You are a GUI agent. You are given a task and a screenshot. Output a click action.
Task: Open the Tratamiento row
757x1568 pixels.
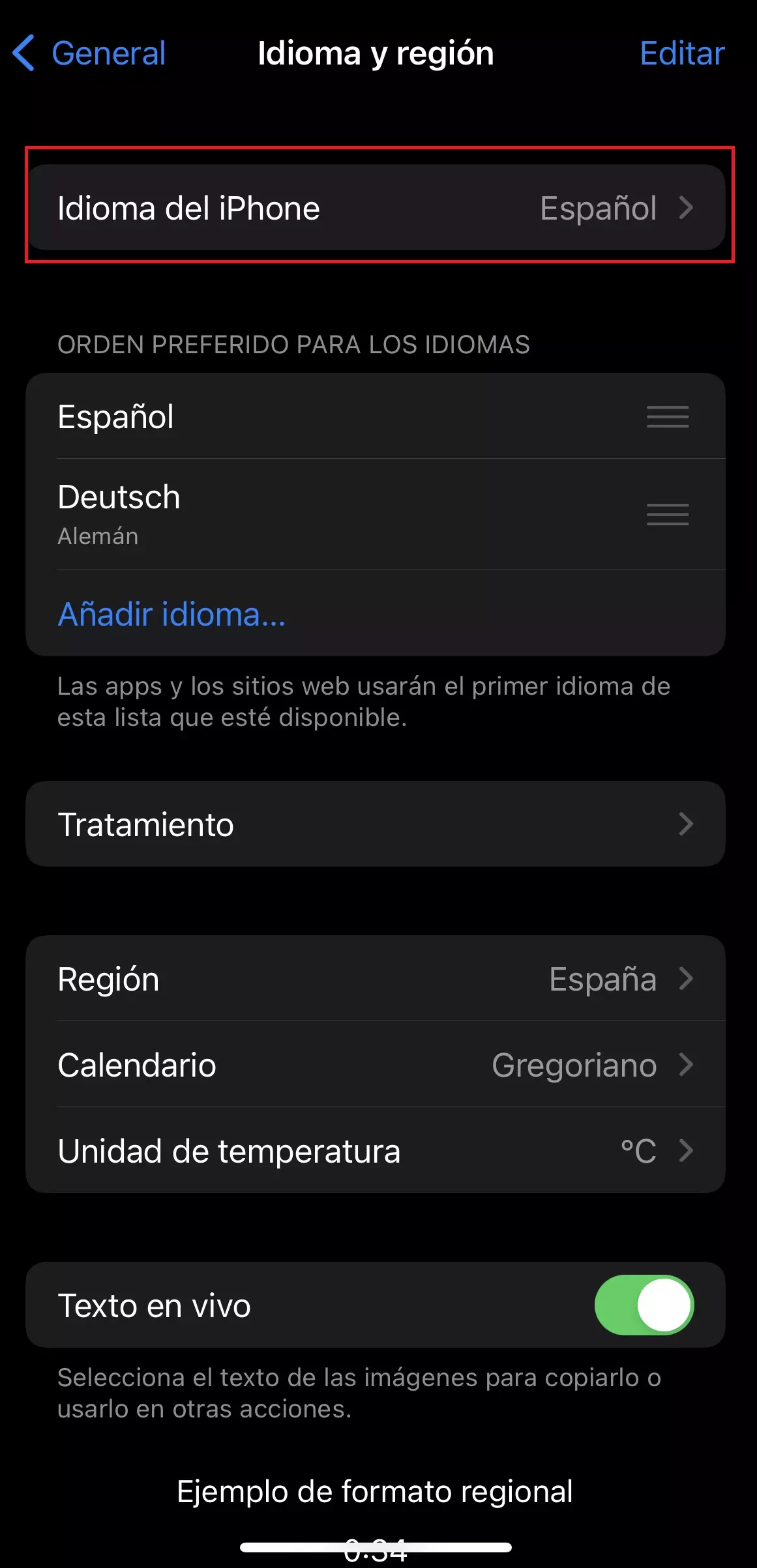376,824
